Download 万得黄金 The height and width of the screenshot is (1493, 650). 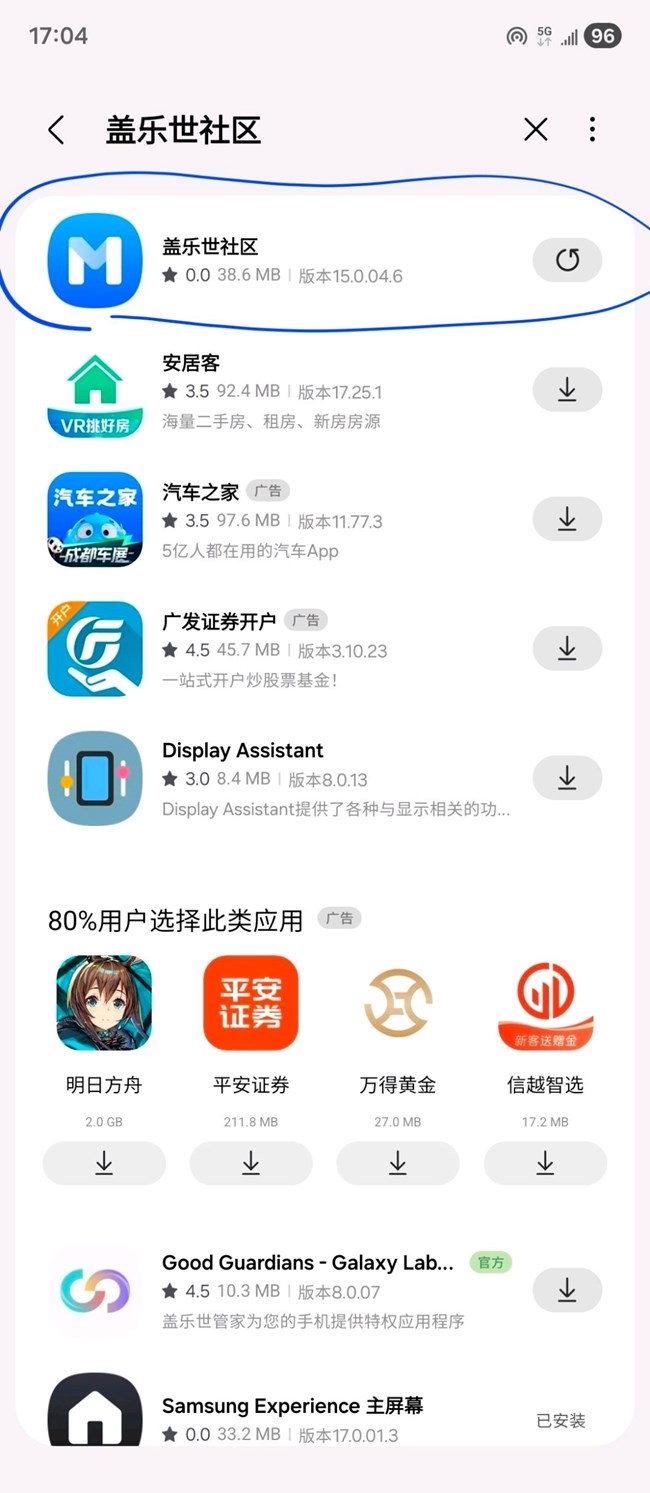coord(398,1163)
